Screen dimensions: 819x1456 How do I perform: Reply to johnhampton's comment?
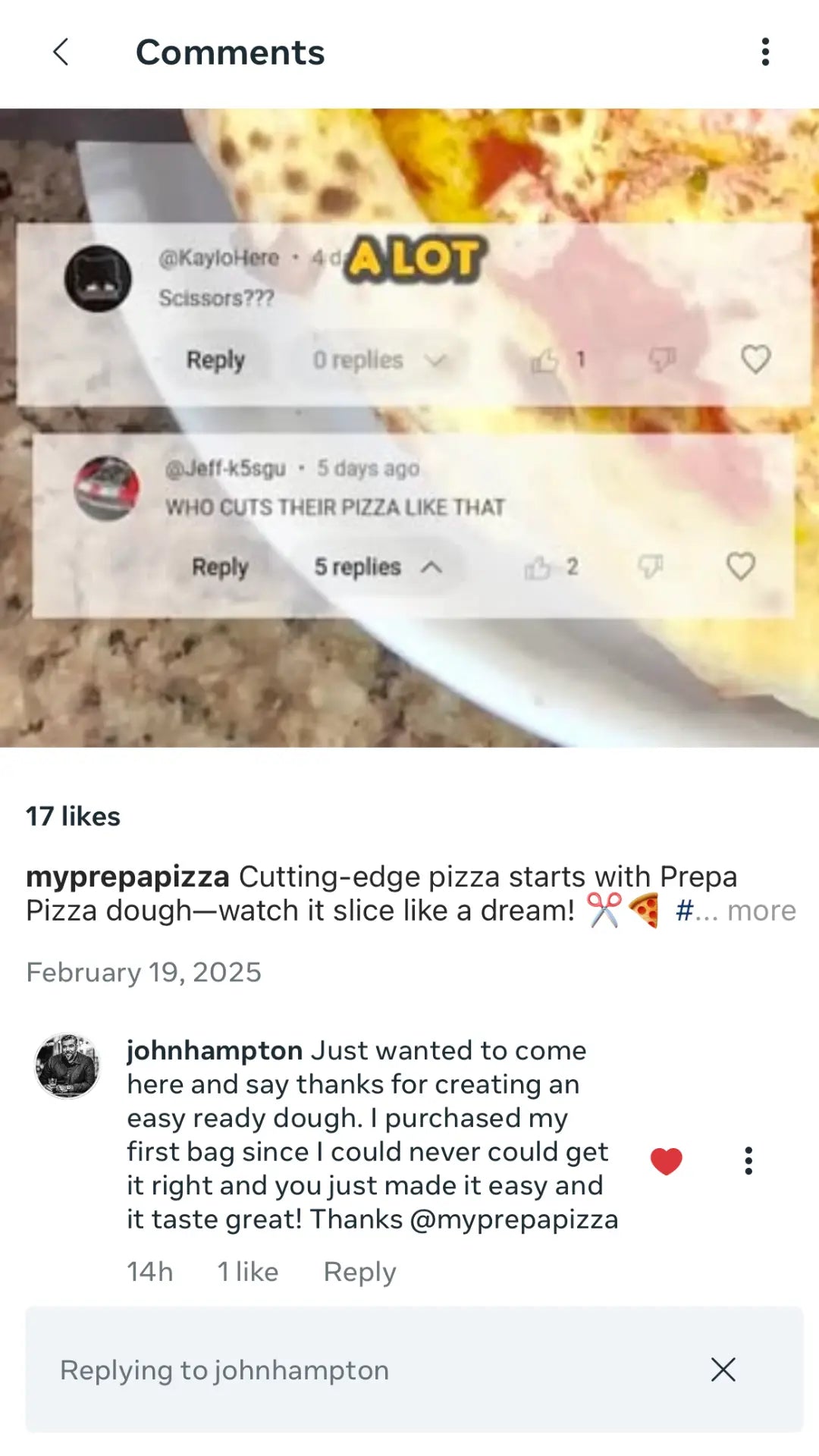[x=359, y=1272]
